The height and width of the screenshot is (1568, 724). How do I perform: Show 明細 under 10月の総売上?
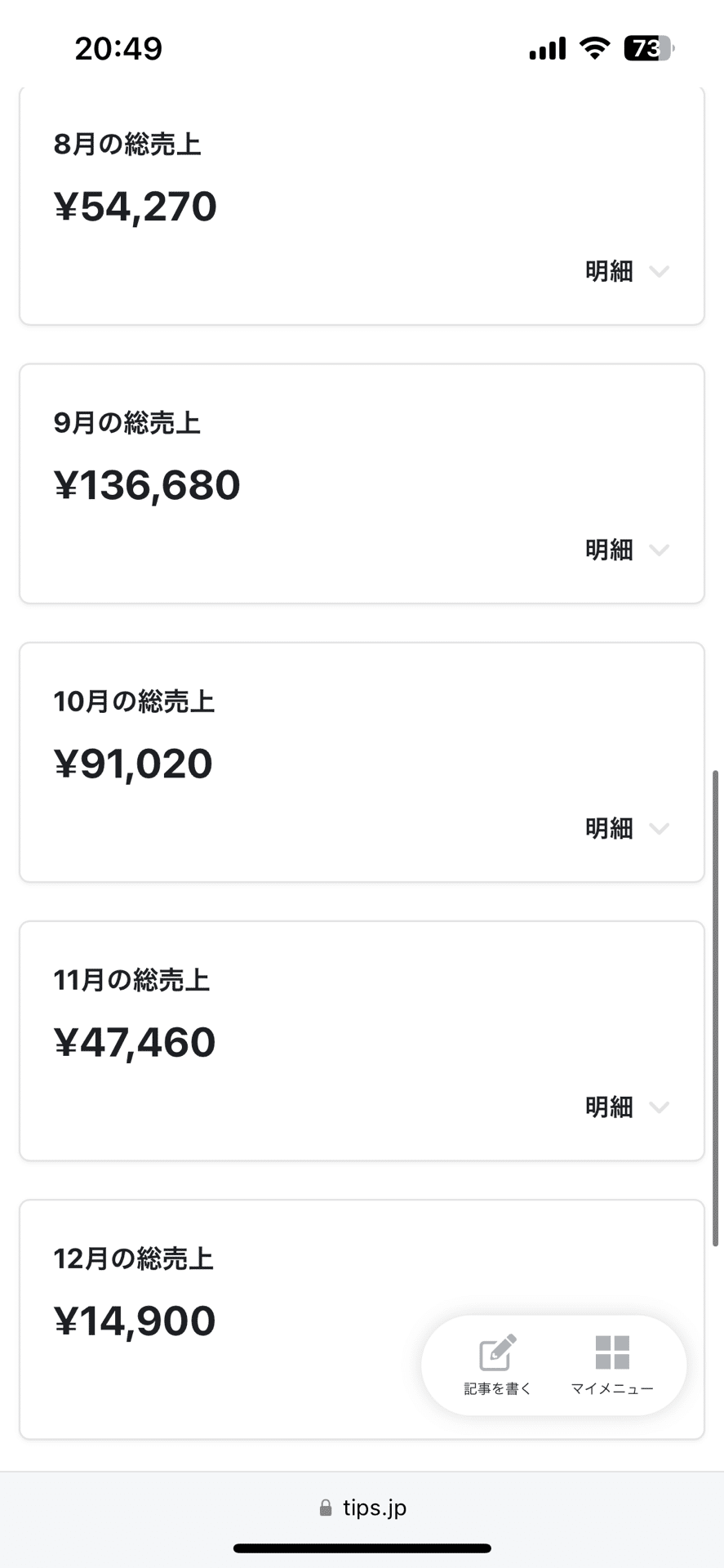tap(626, 828)
